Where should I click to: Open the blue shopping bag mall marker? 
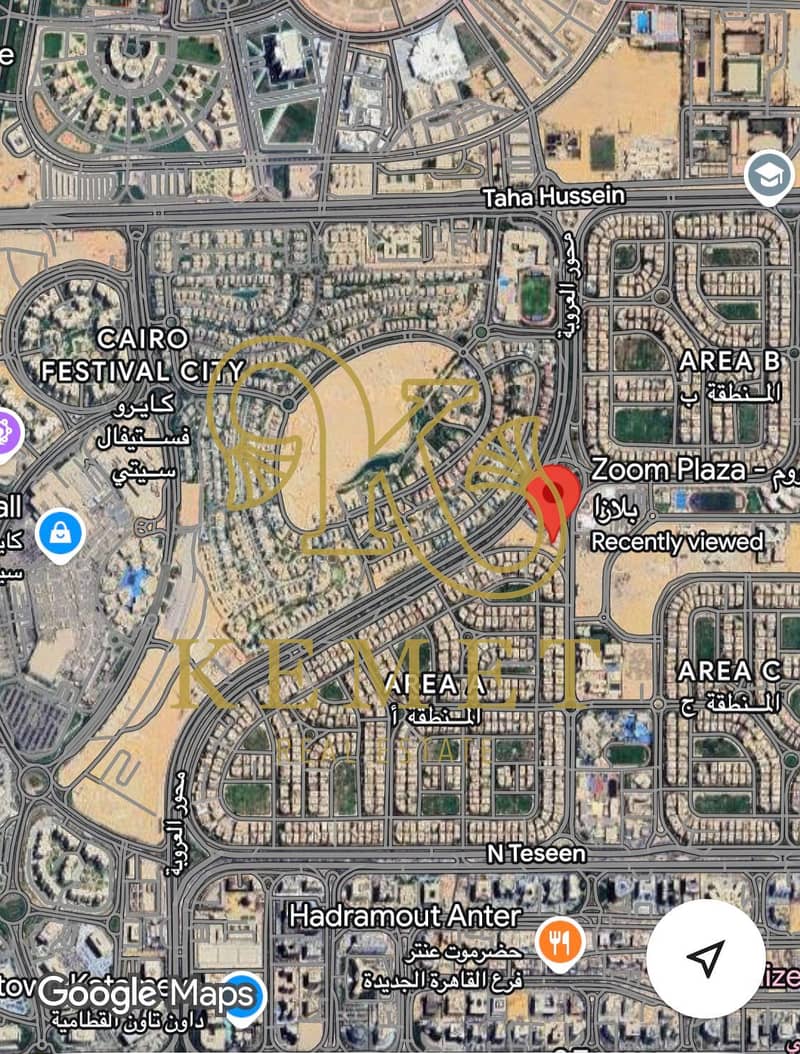pos(58,533)
